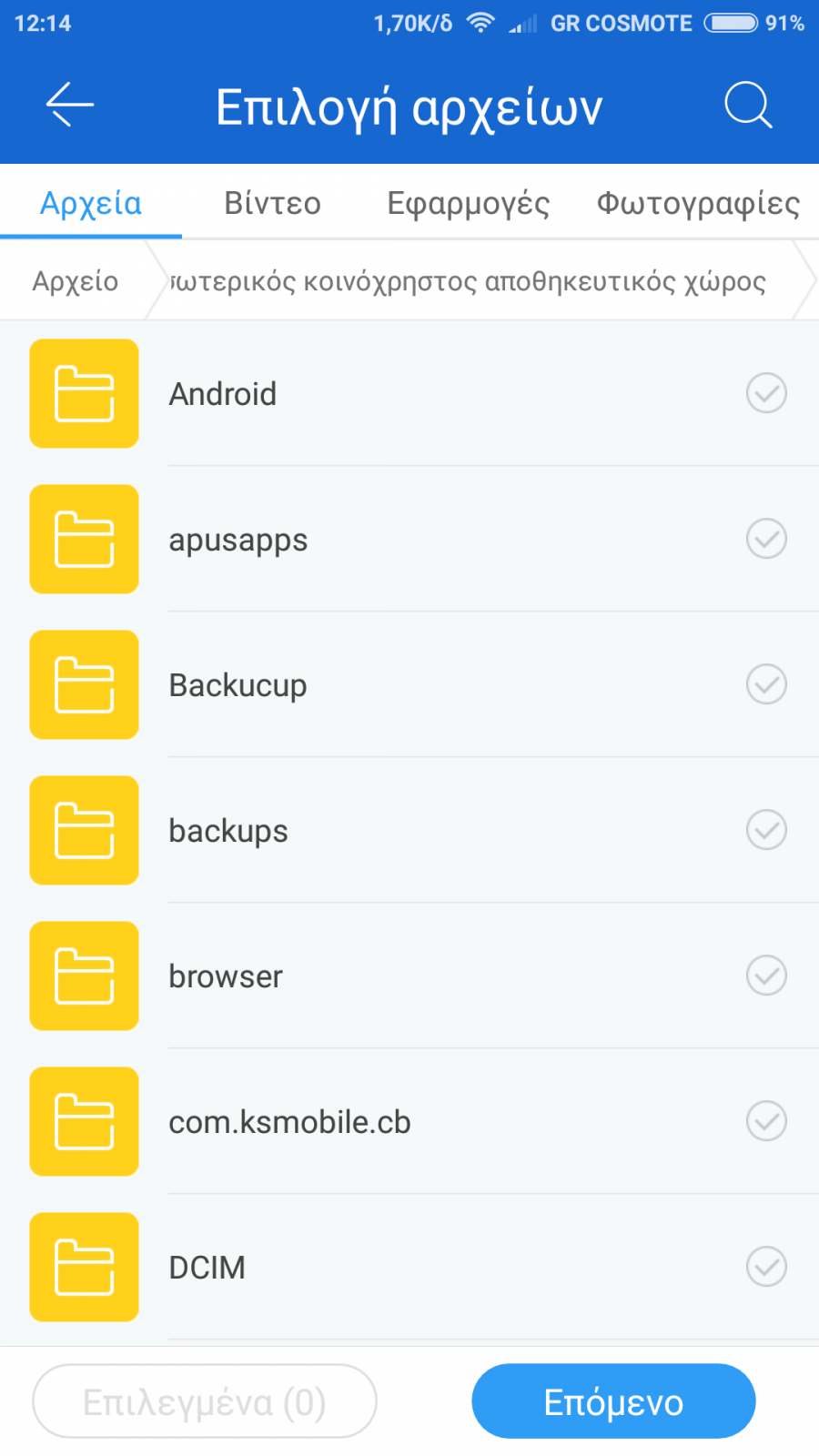The height and width of the screenshot is (1456, 819).
Task: Select the Αρχεία tab
Action: coord(91,203)
